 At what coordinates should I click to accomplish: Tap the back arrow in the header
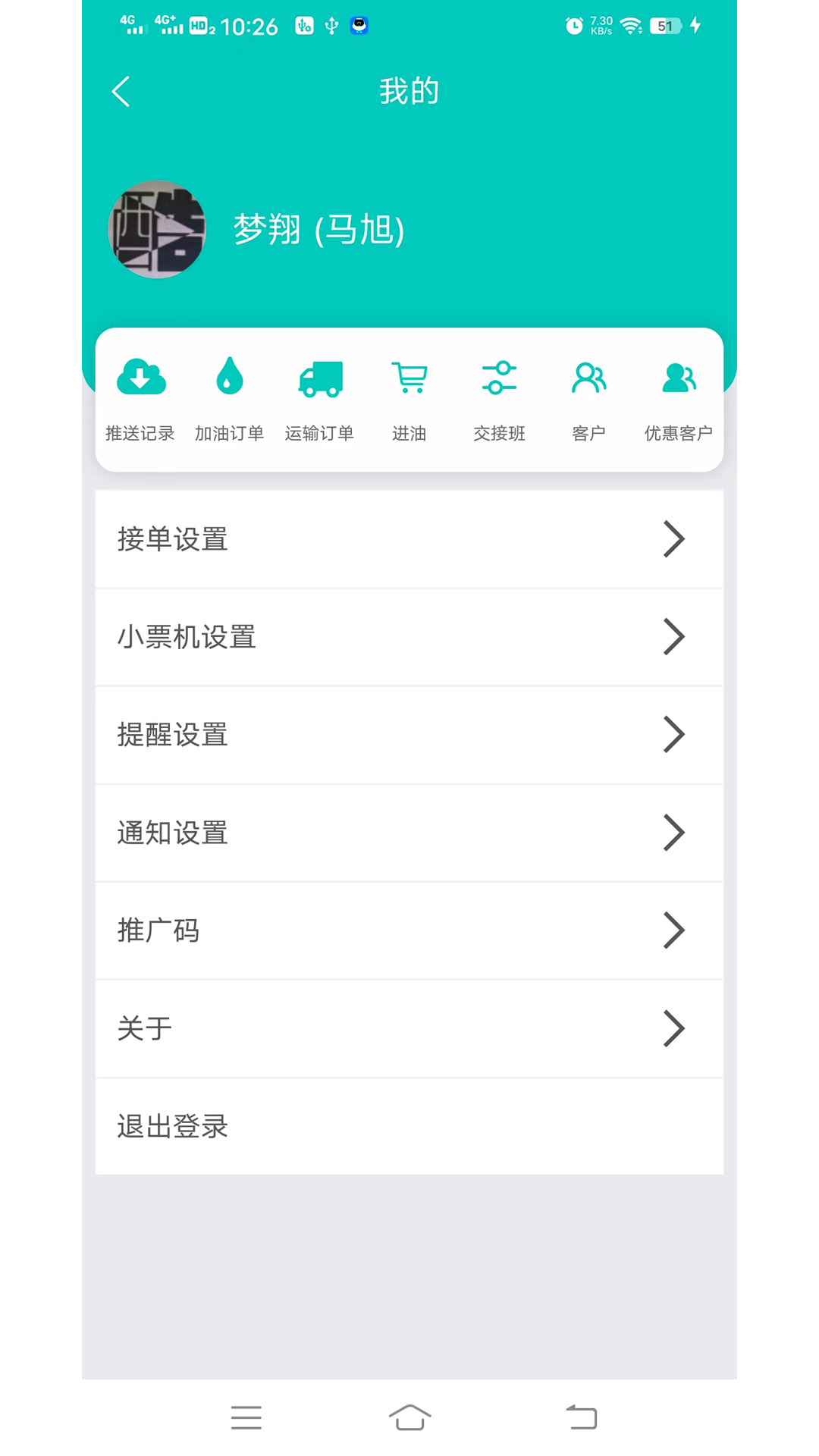(x=121, y=90)
